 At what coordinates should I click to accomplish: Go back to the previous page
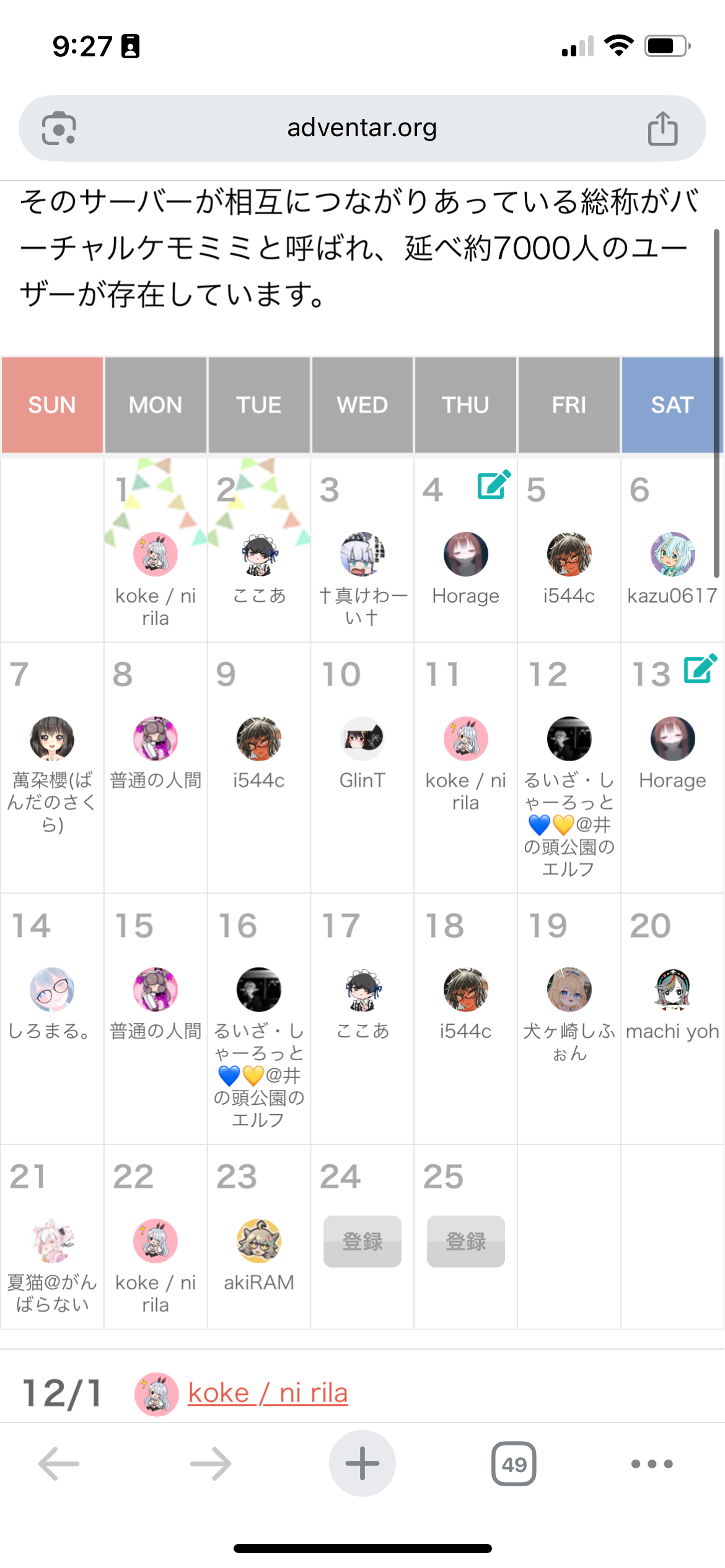(59, 1464)
